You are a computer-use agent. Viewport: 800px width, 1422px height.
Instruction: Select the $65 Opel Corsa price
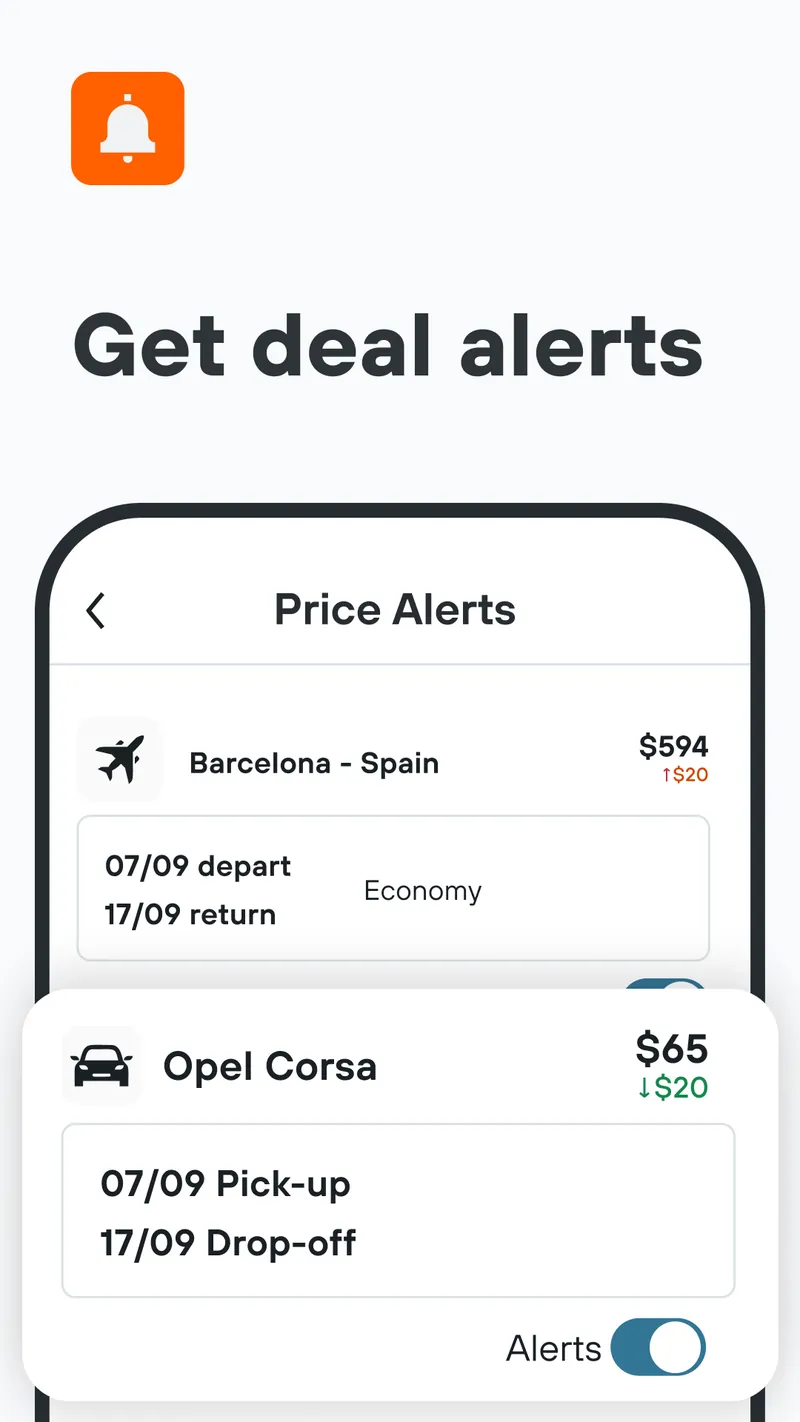pyautogui.click(x=672, y=1049)
